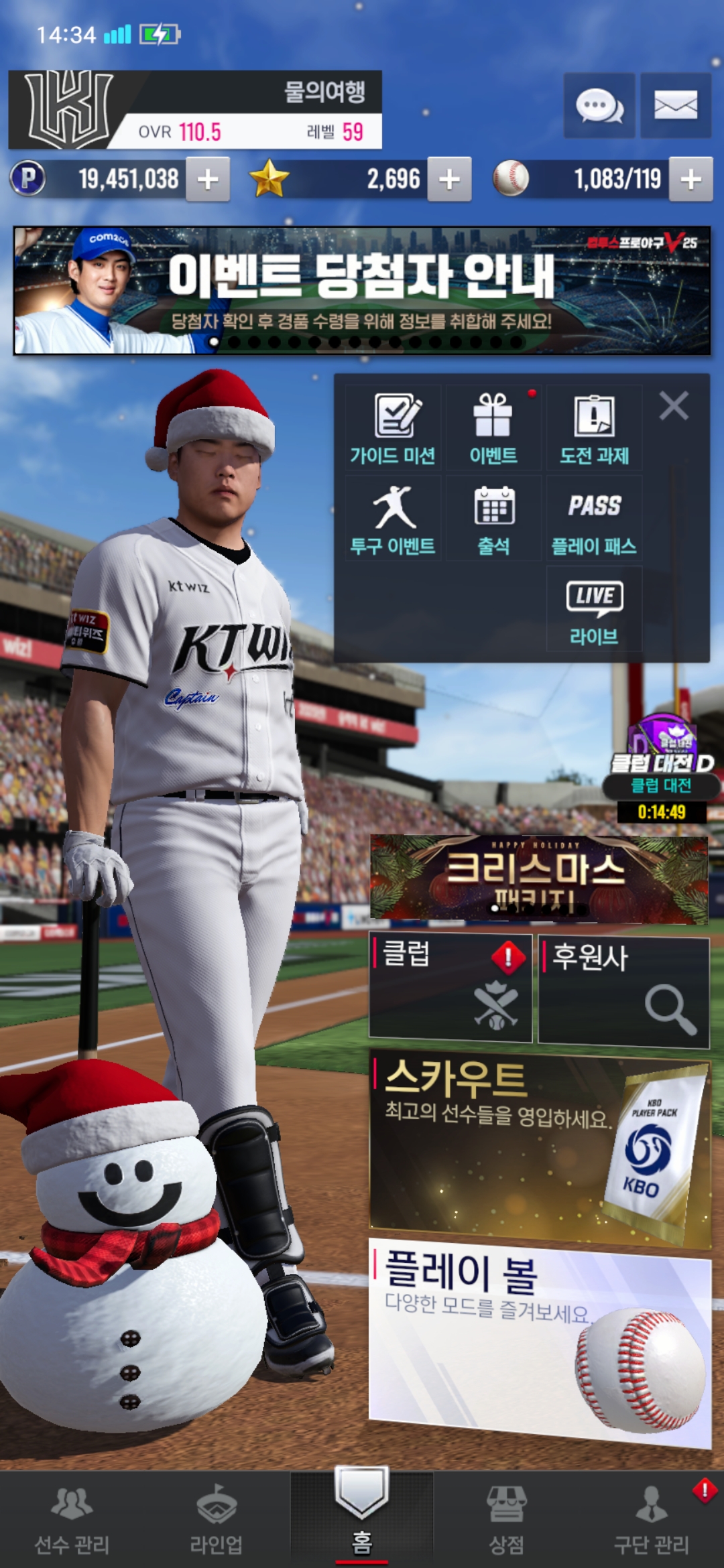Add more stars with the plus button

pyautogui.click(x=449, y=180)
